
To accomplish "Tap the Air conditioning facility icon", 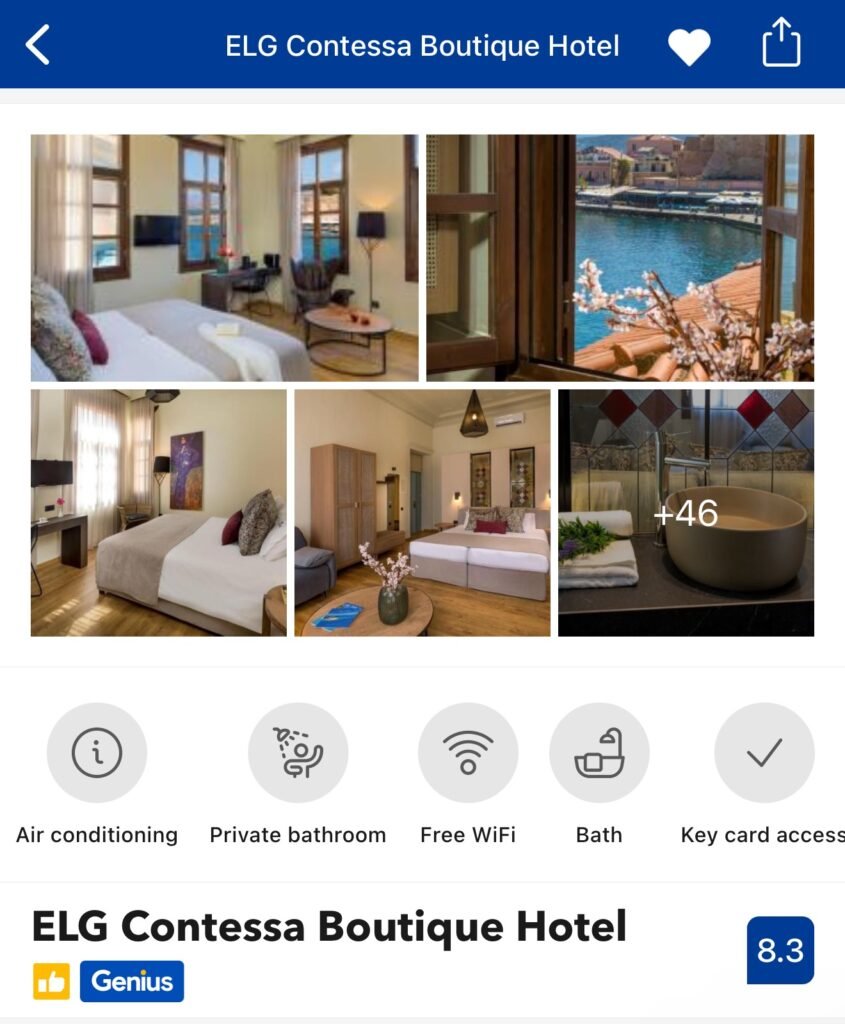I will (x=97, y=753).
